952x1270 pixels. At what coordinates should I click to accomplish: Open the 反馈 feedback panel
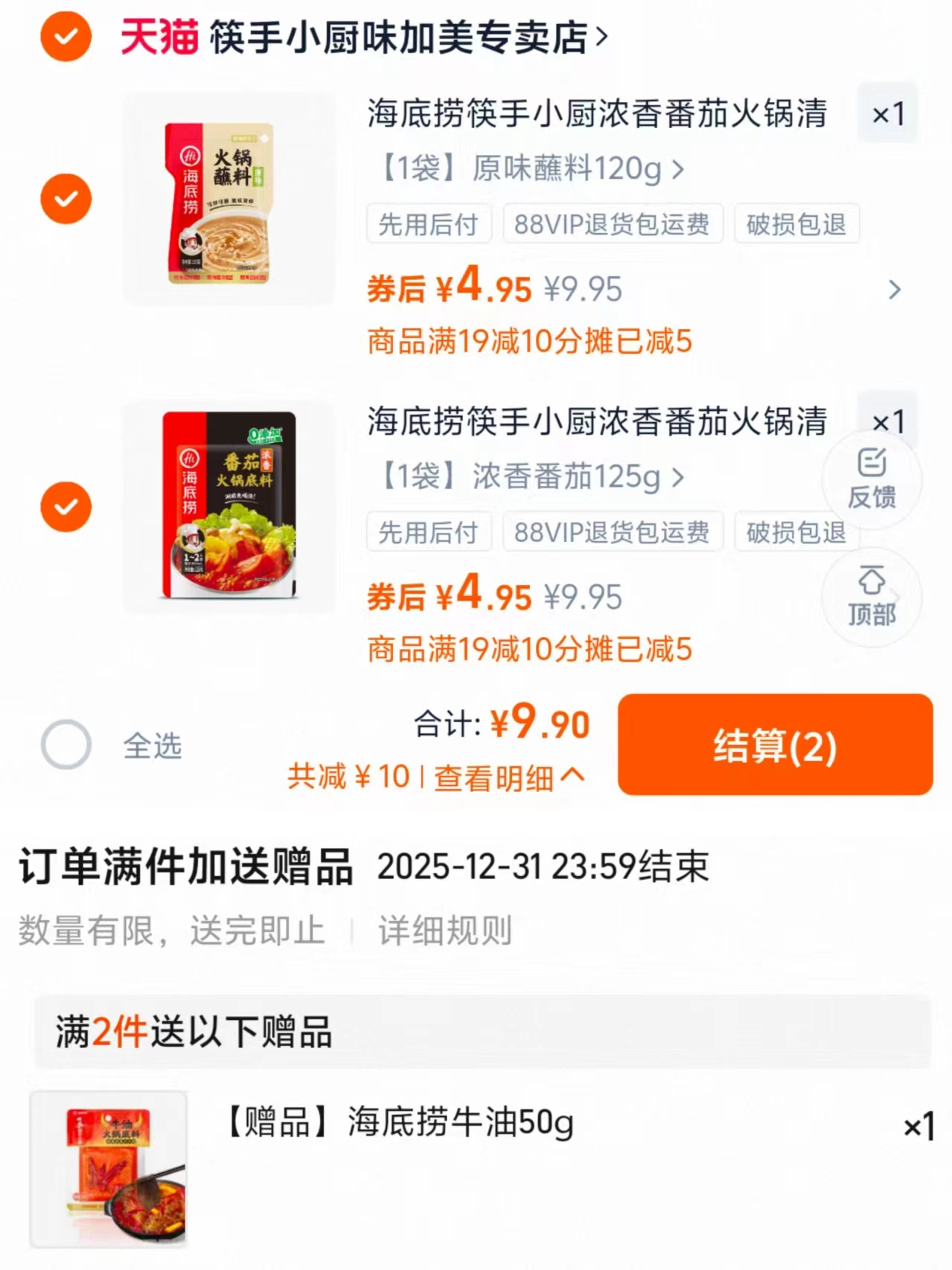pos(872,480)
